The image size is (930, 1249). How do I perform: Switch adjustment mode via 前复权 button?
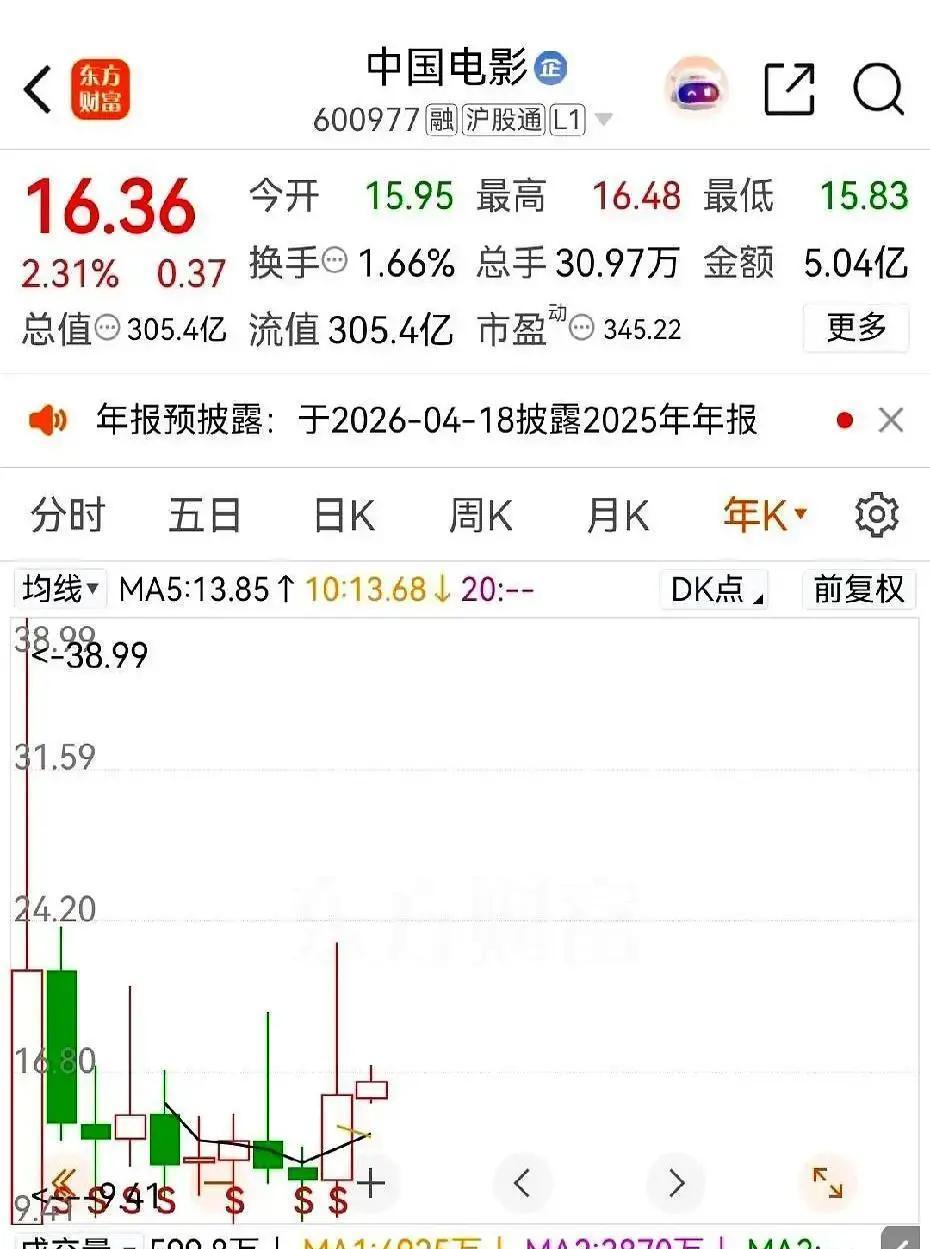click(858, 589)
